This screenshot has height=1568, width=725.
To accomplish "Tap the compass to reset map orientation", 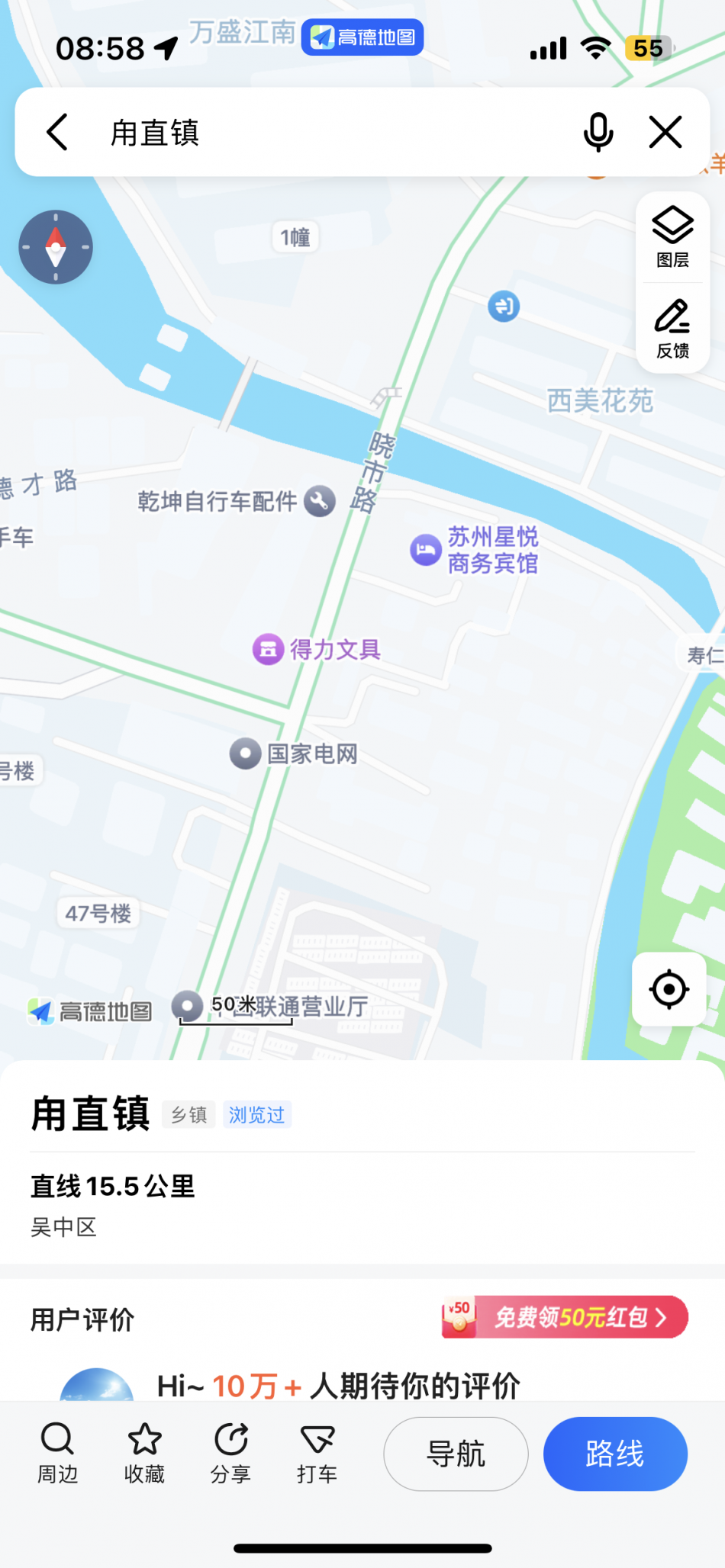I will pyautogui.click(x=56, y=247).
